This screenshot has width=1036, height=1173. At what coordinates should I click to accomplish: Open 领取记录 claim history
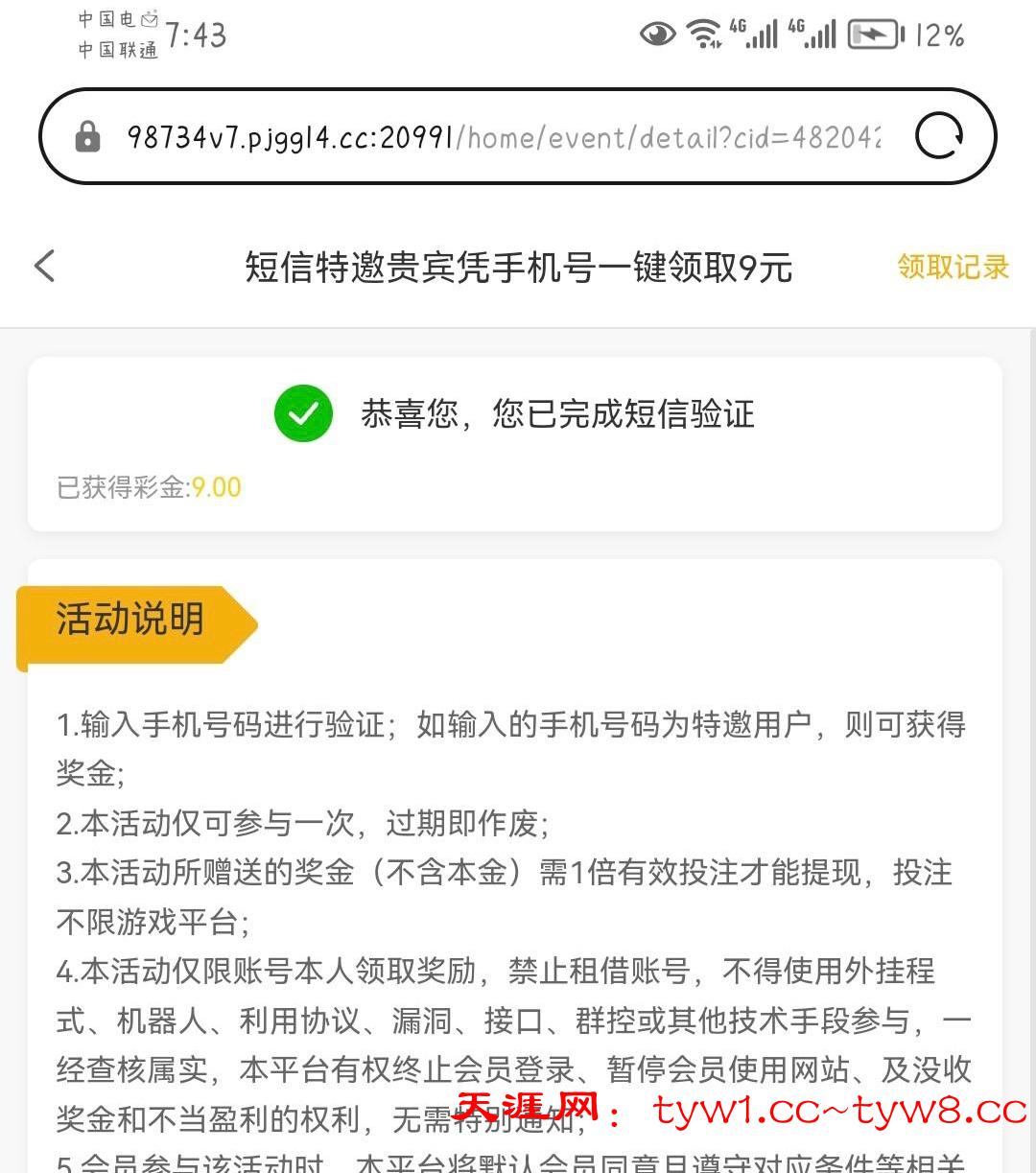(953, 267)
